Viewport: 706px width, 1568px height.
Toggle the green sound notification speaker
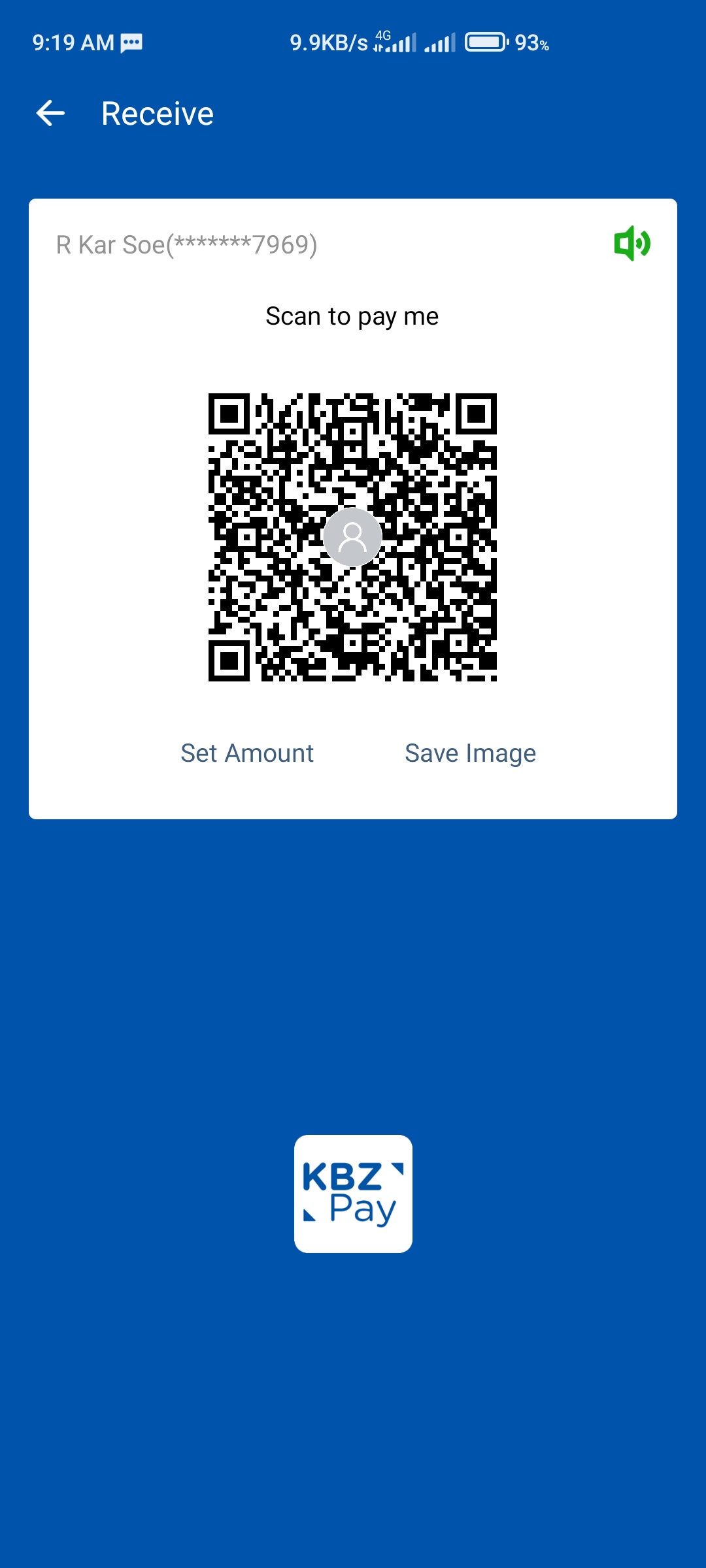pyautogui.click(x=631, y=244)
